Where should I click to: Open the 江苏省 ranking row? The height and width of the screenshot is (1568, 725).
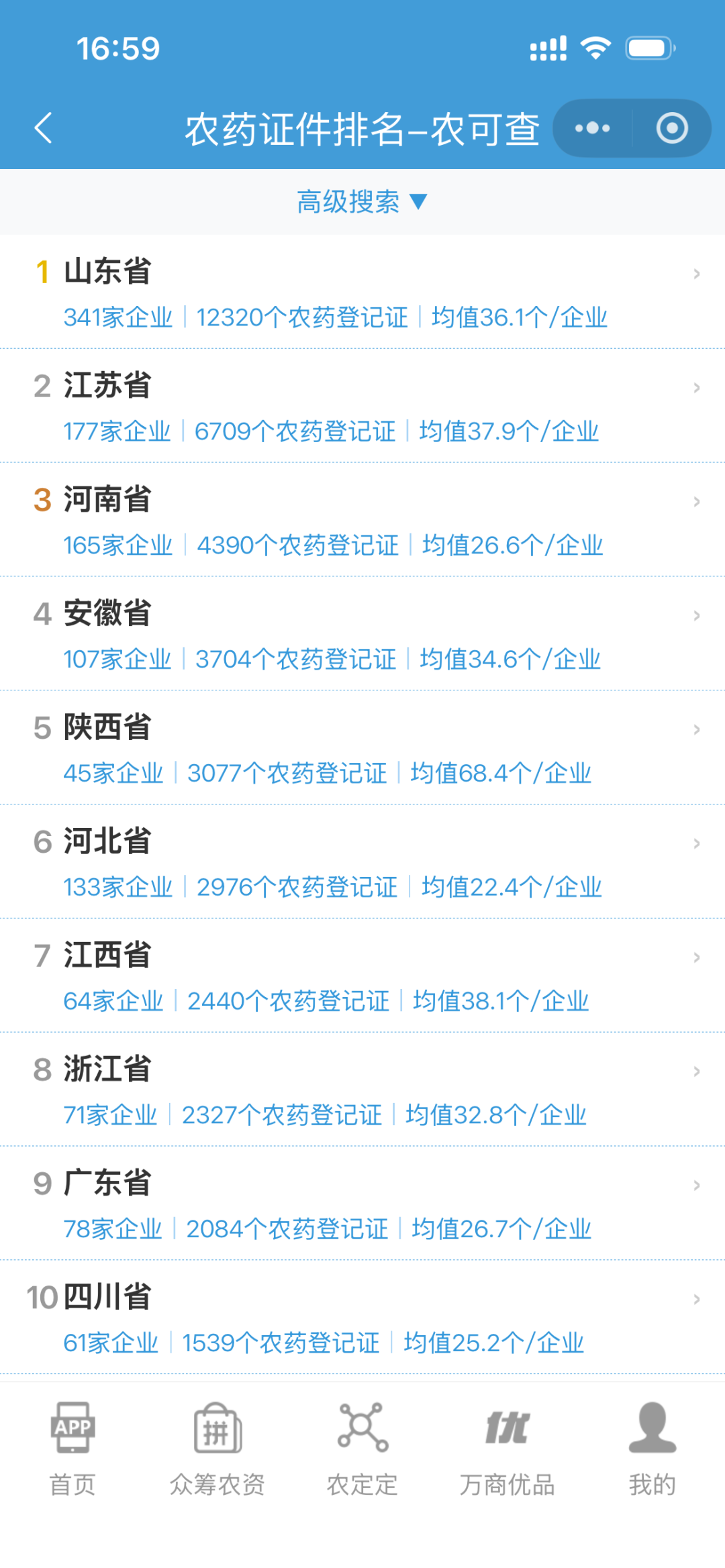(x=362, y=406)
